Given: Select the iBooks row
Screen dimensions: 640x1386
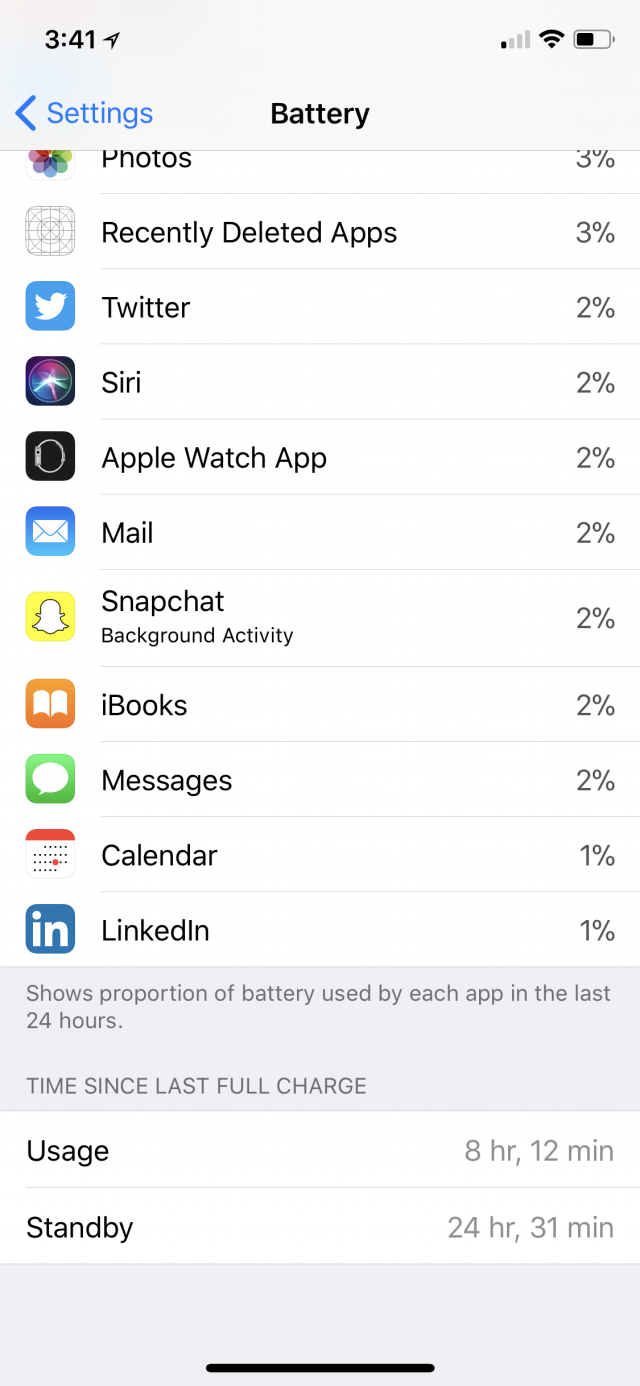Looking at the screenshot, I should click(320, 705).
